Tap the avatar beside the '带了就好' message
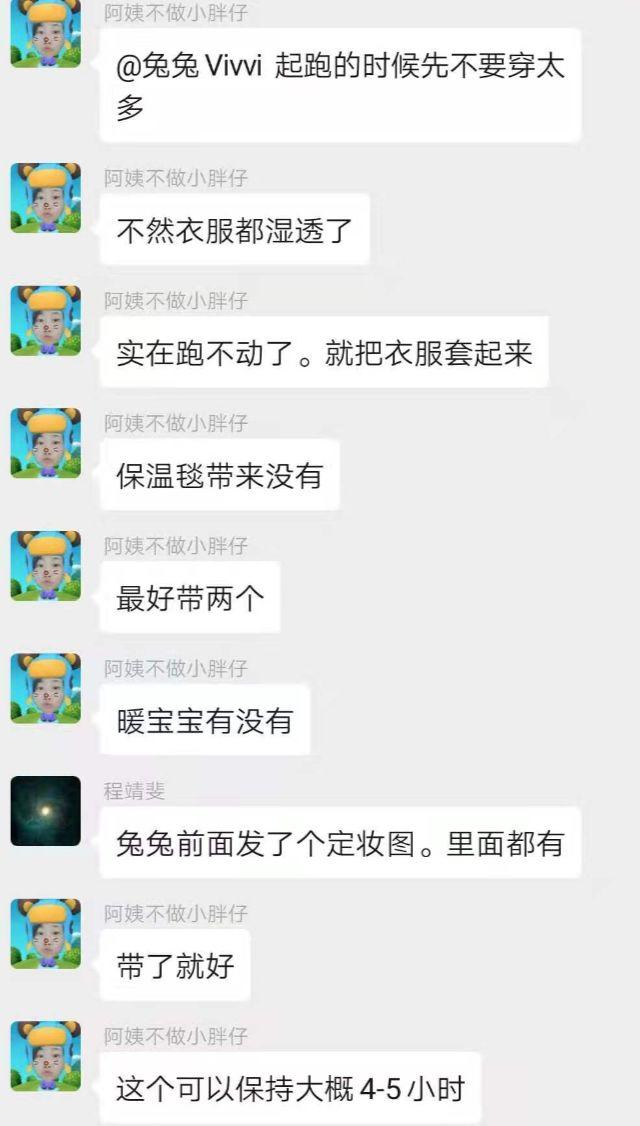Screen dimensions: 640x1126 [x=45, y=934]
